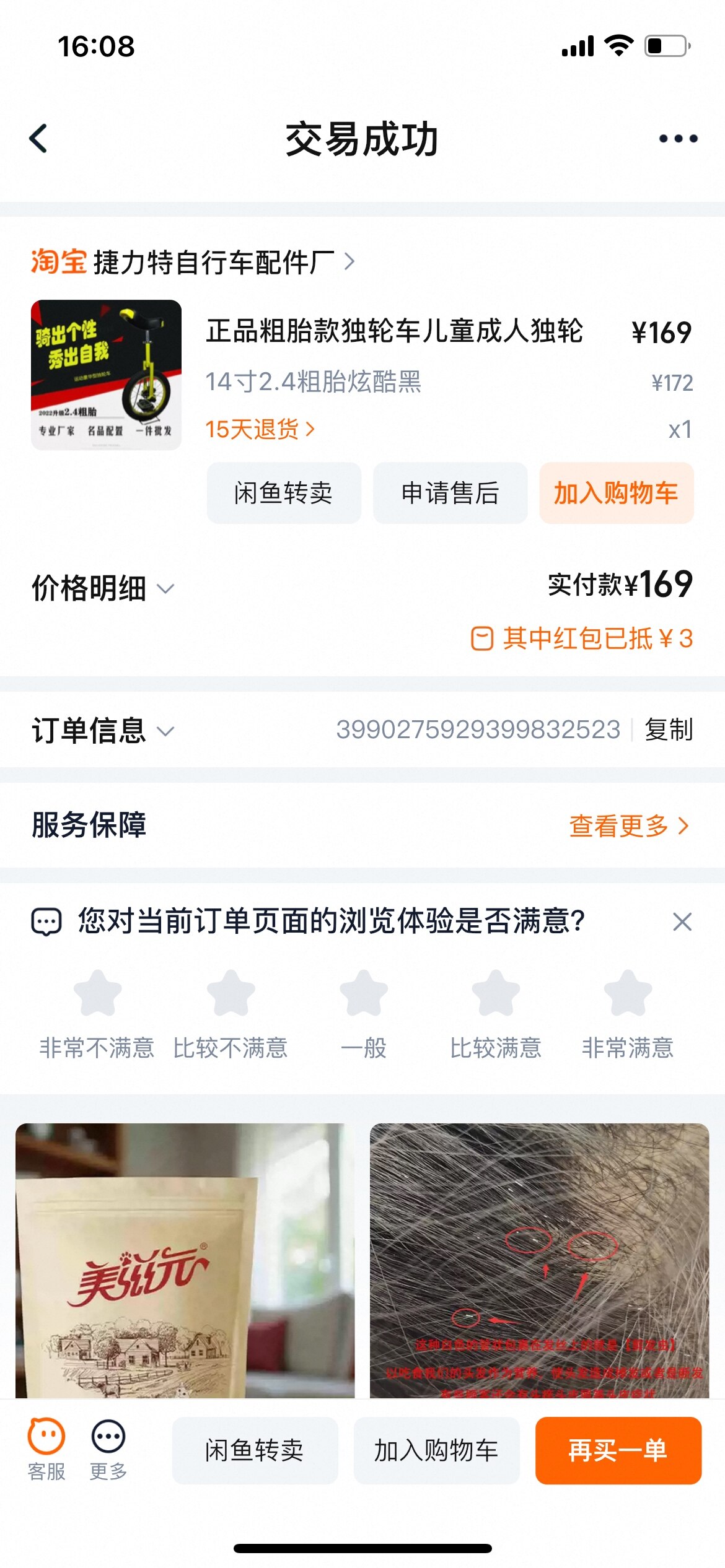Tap 闲鱼转卖 under the product

284,493
